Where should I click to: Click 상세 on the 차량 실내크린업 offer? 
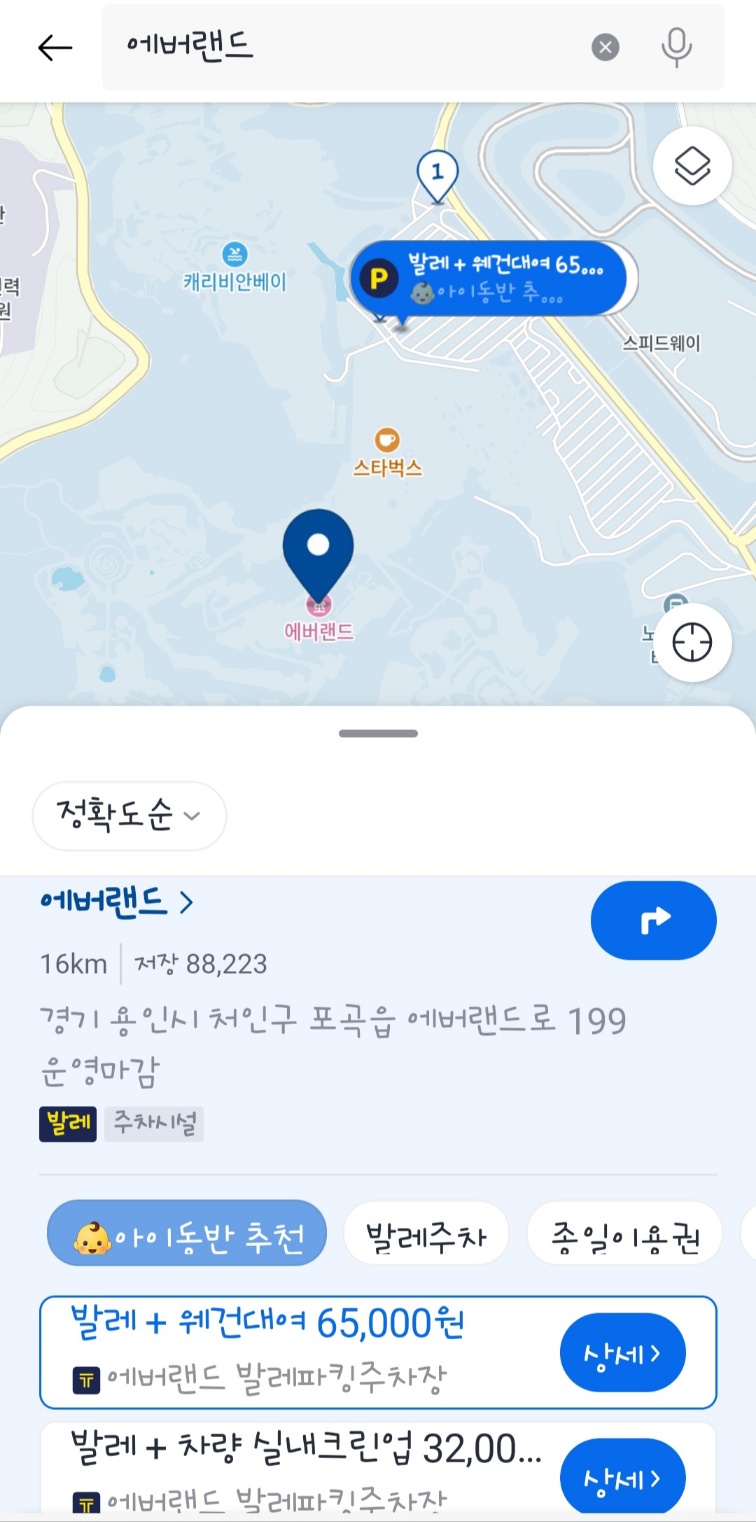[x=621, y=1477]
